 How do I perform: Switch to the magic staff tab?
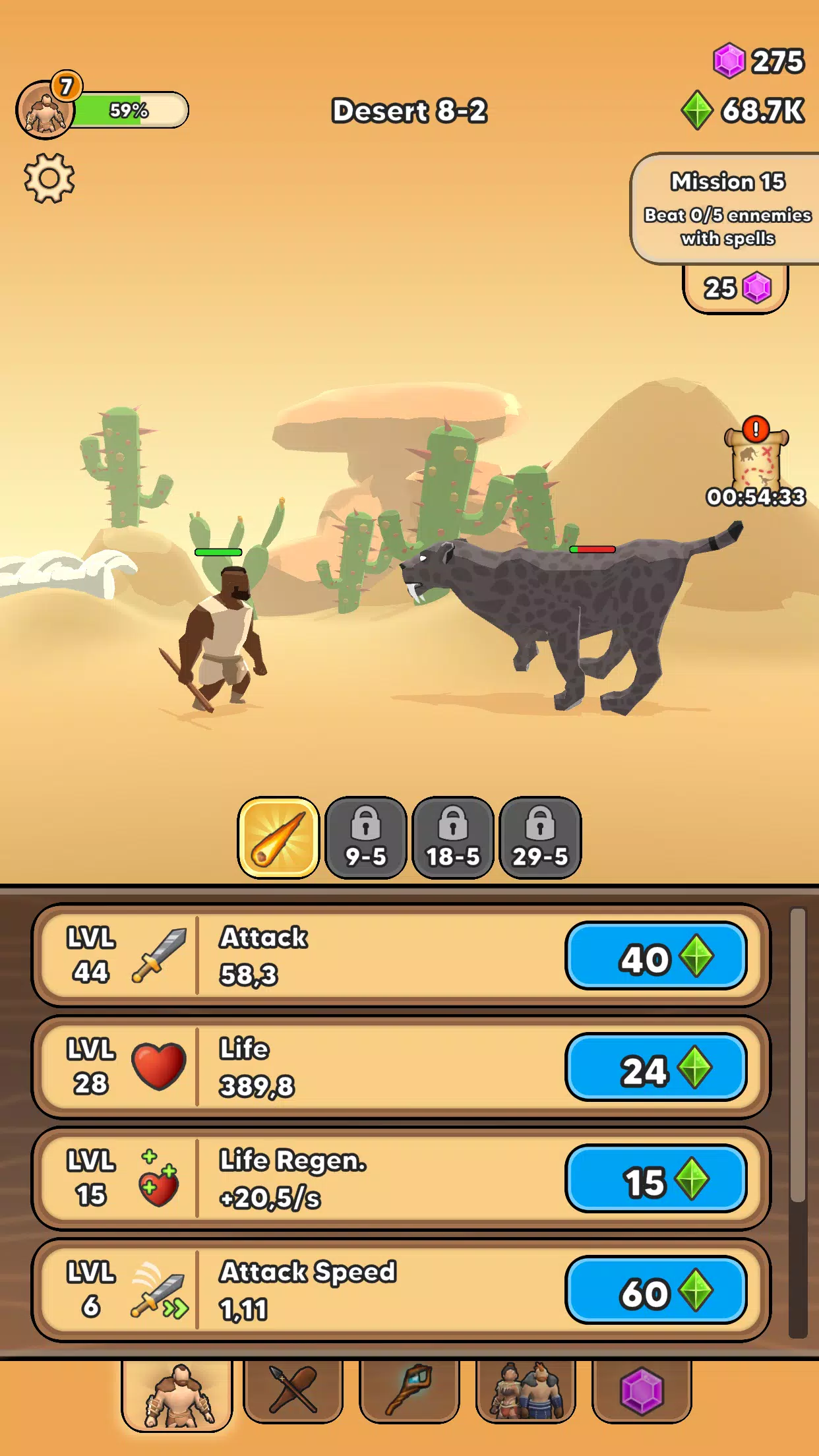[x=409, y=1391]
